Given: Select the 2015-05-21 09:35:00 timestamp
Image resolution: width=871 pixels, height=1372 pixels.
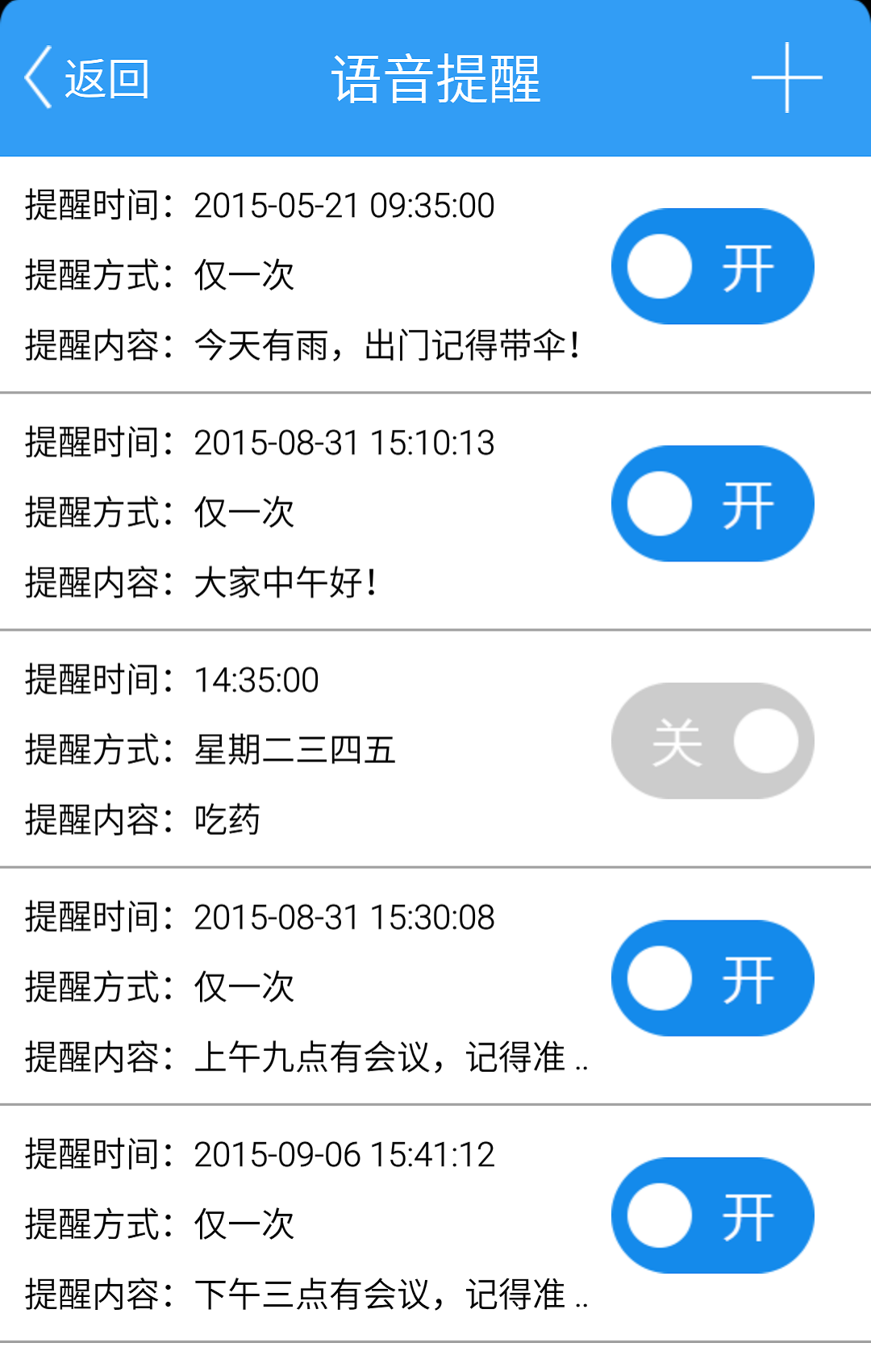Looking at the screenshot, I should 347,206.
